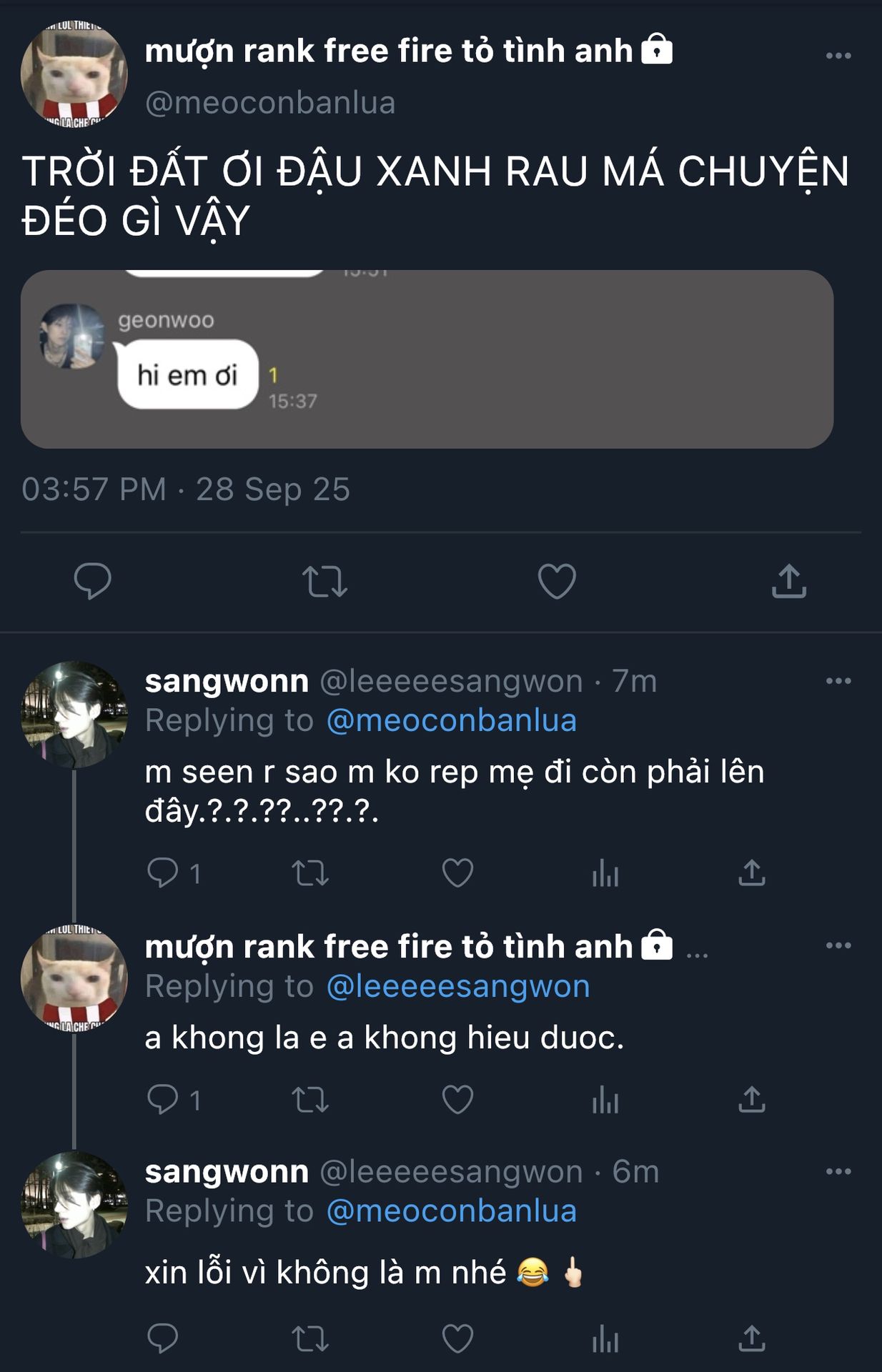Open the main author's cat profile picture
This screenshot has width=882, height=1372.
(x=74, y=74)
